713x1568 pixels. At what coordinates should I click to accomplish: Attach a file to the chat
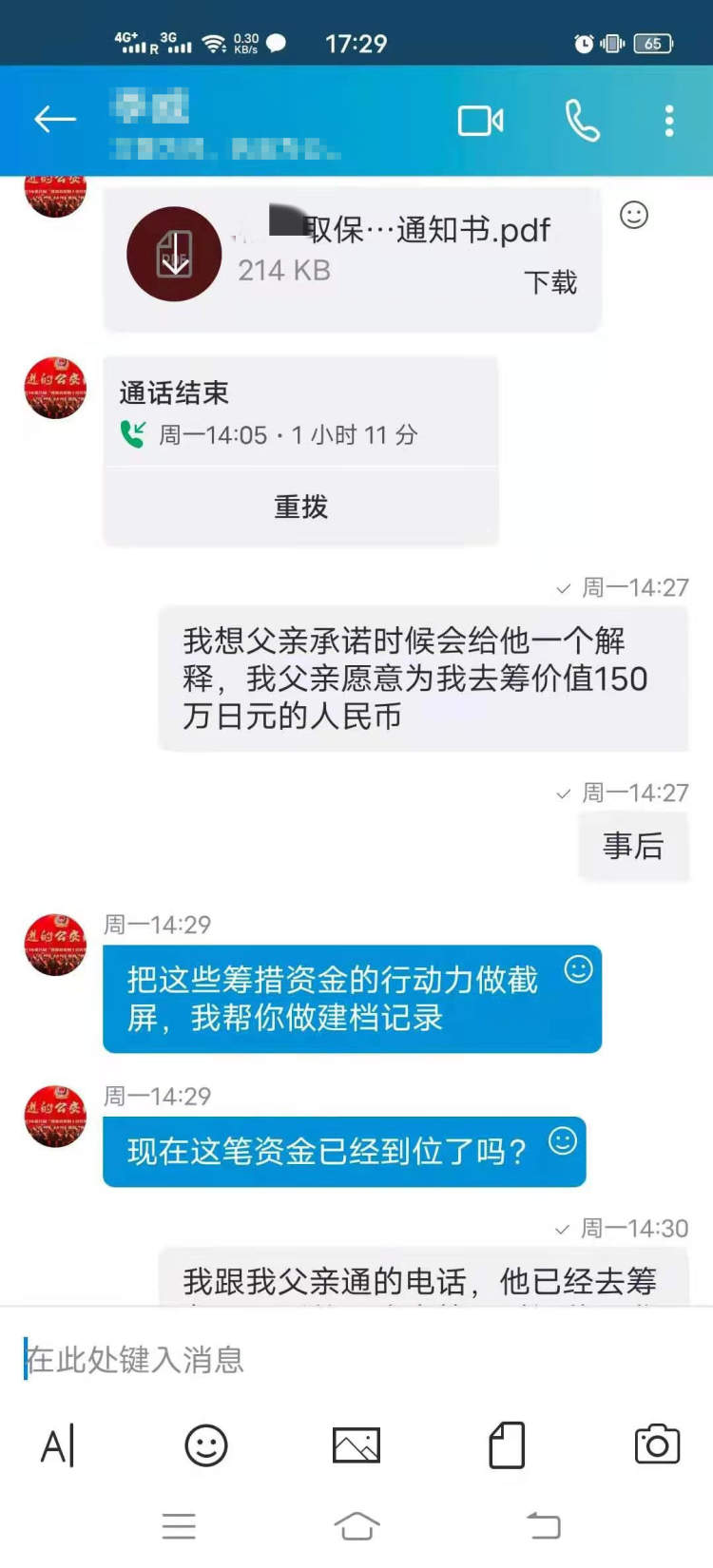tap(507, 1446)
